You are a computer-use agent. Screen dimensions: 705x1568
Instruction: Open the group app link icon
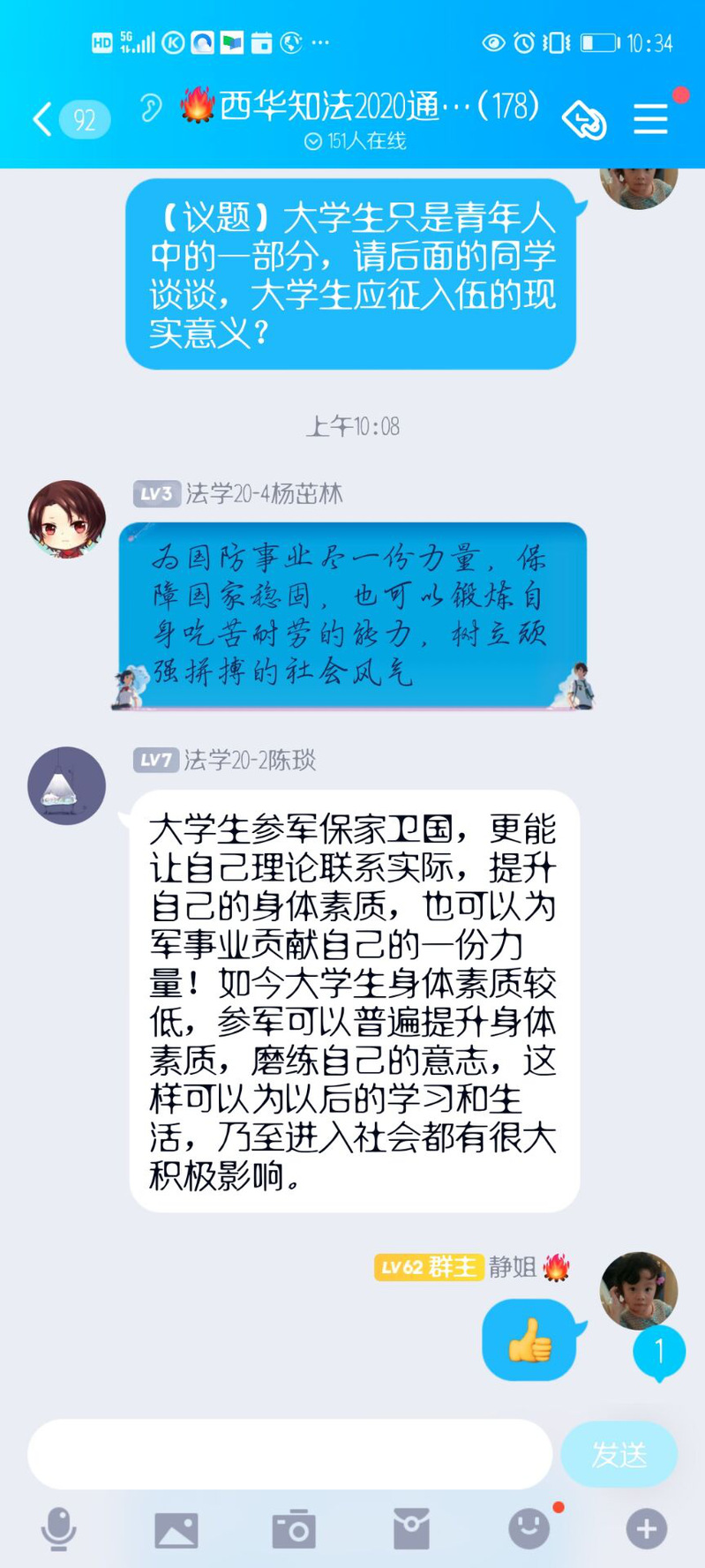pyautogui.click(x=584, y=119)
